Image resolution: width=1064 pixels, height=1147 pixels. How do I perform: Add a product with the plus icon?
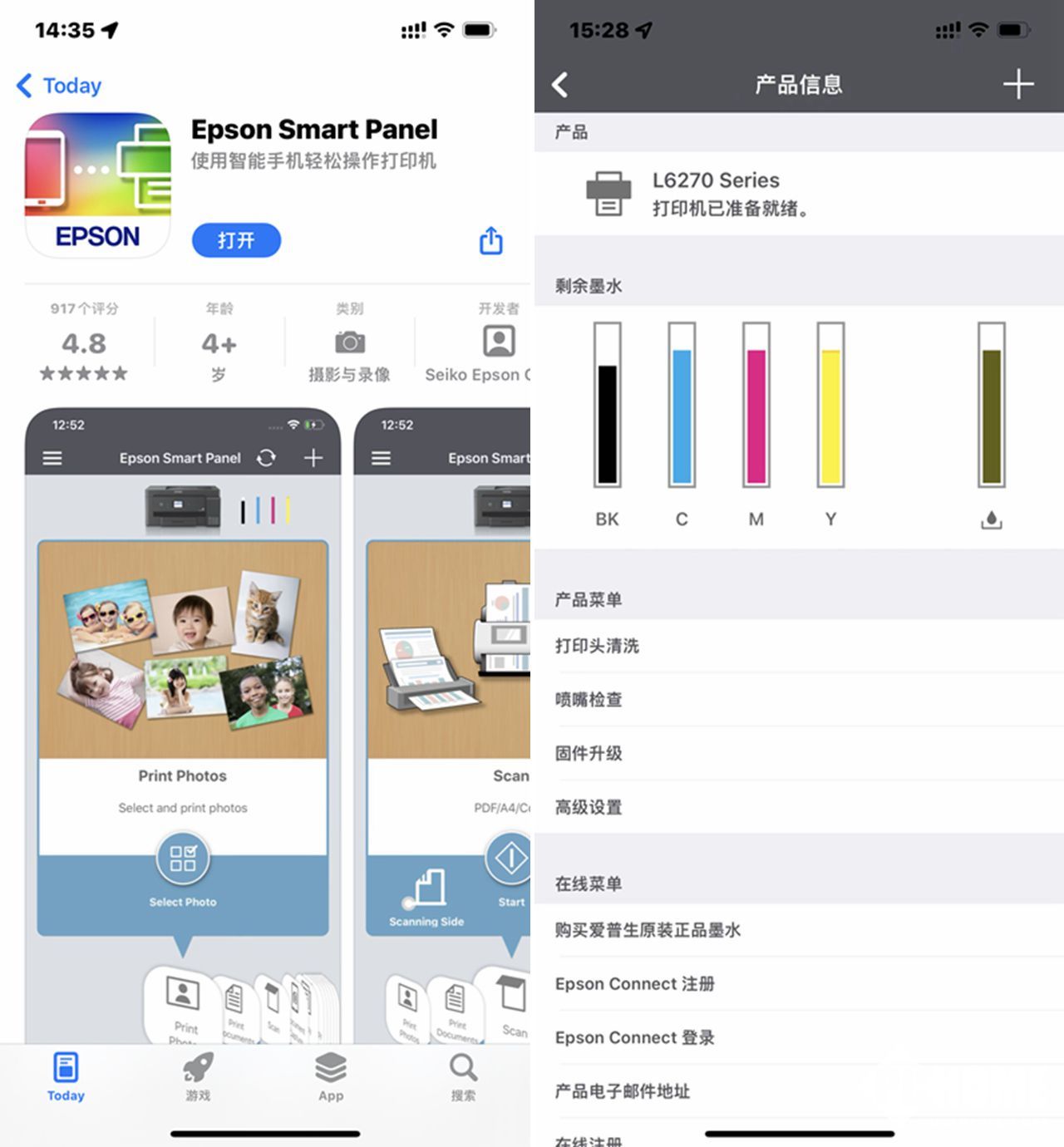tap(1017, 84)
